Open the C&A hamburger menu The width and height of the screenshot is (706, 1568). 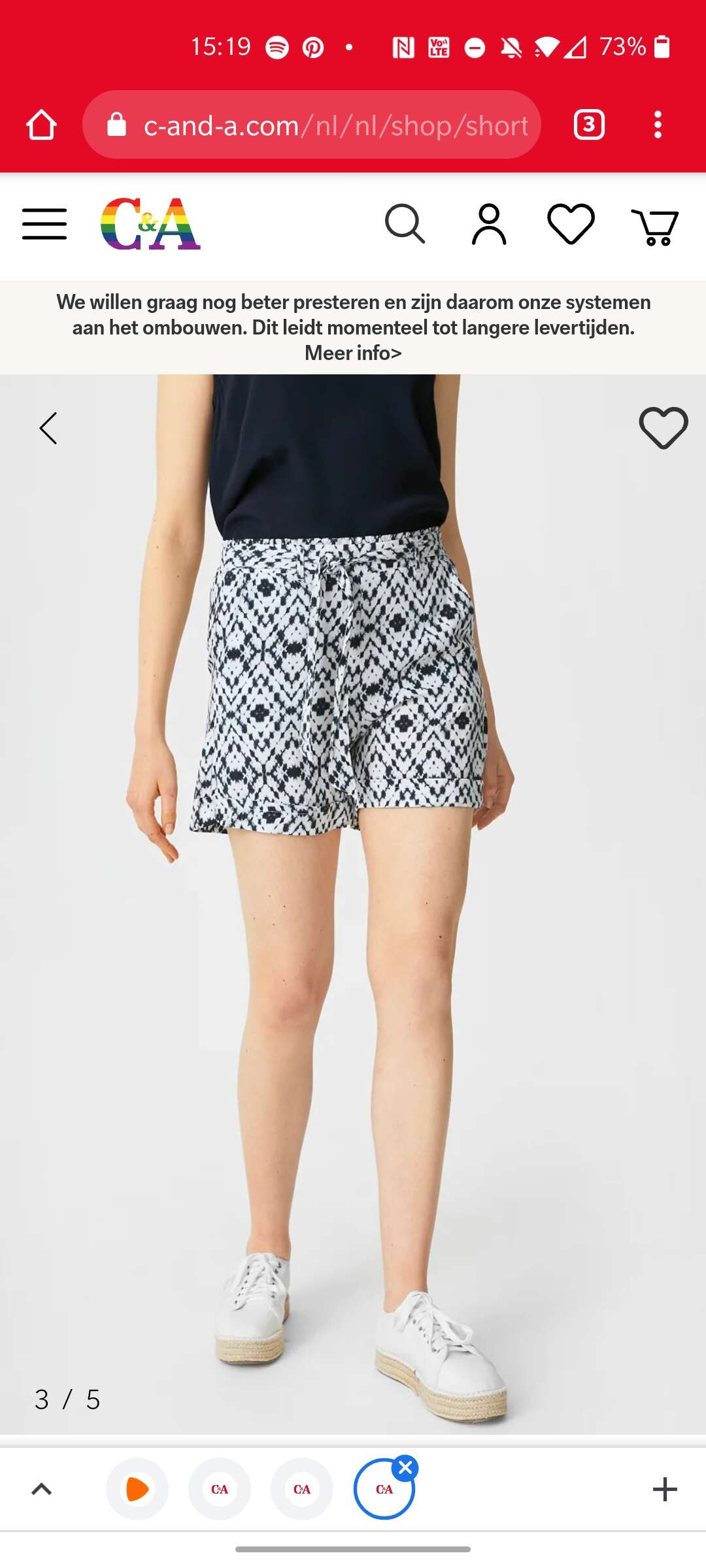pos(44,224)
